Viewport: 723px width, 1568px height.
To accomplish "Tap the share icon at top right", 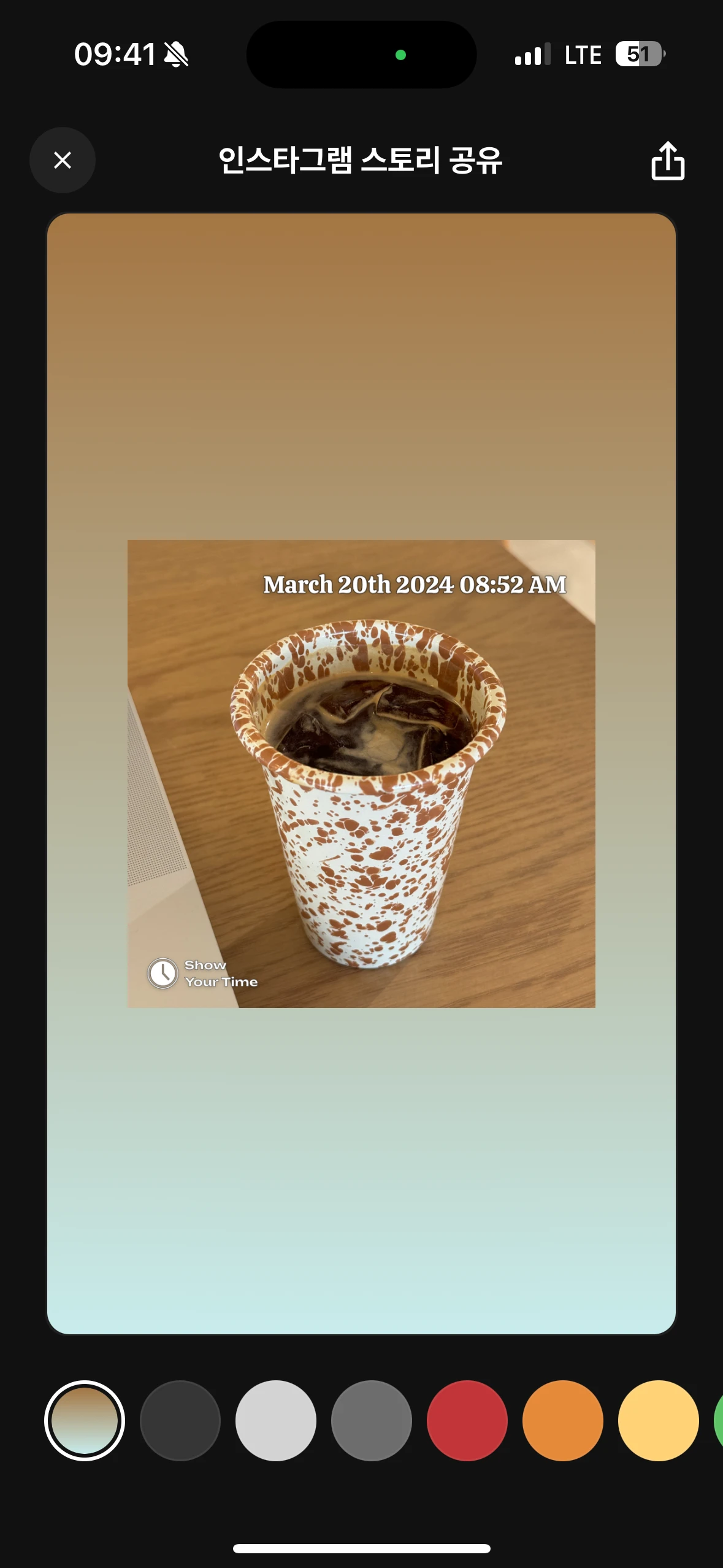I will (x=667, y=161).
